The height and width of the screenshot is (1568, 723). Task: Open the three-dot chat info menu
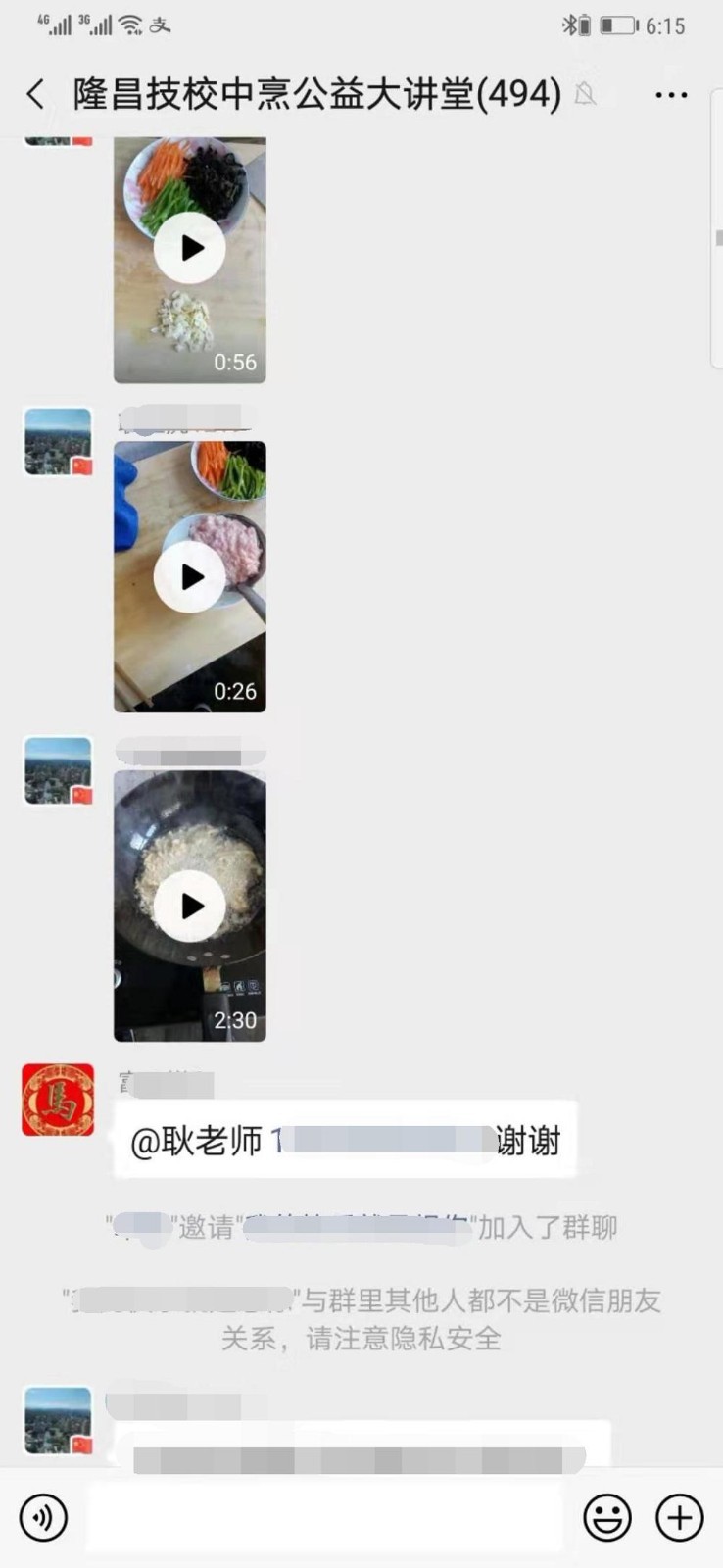(671, 95)
